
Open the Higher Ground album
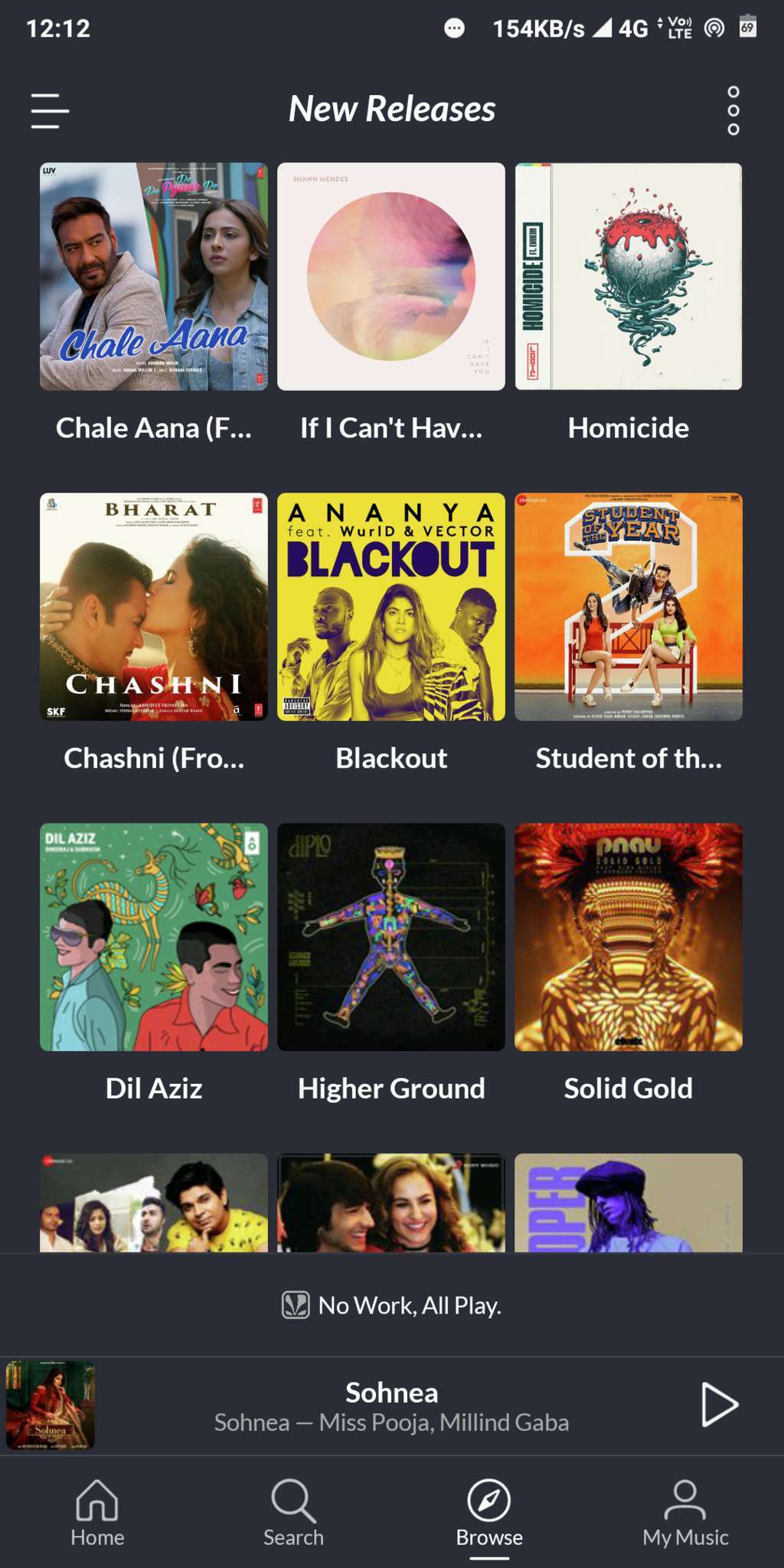(x=391, y=937)
